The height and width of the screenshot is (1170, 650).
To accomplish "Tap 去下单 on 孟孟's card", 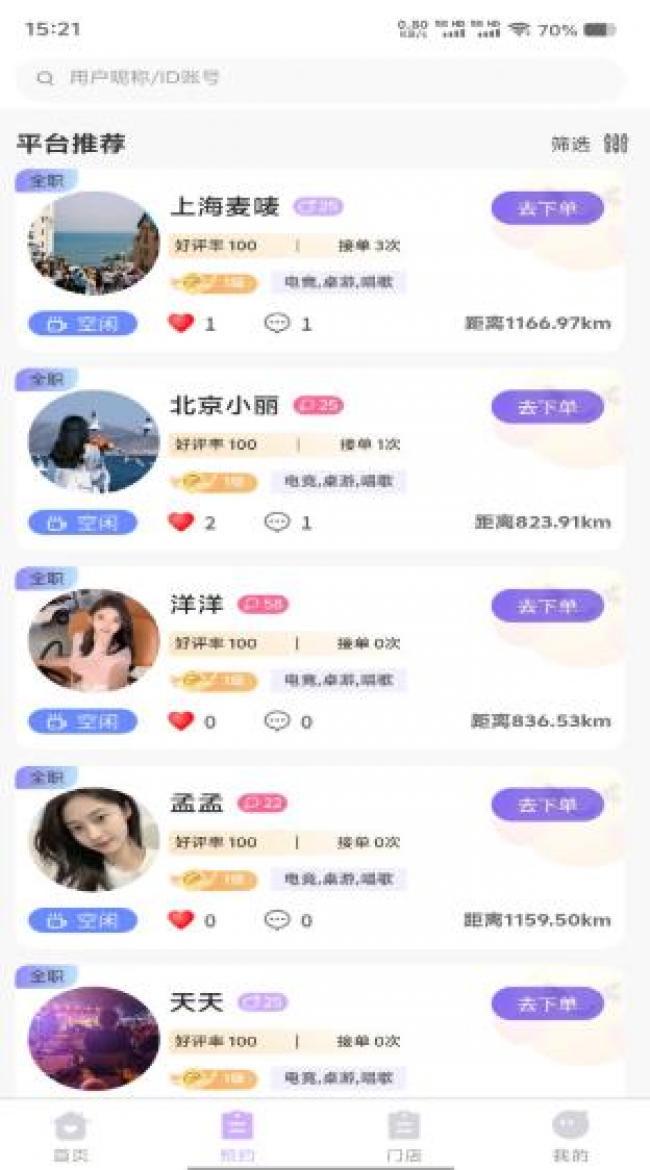I will tap(547, 805).
